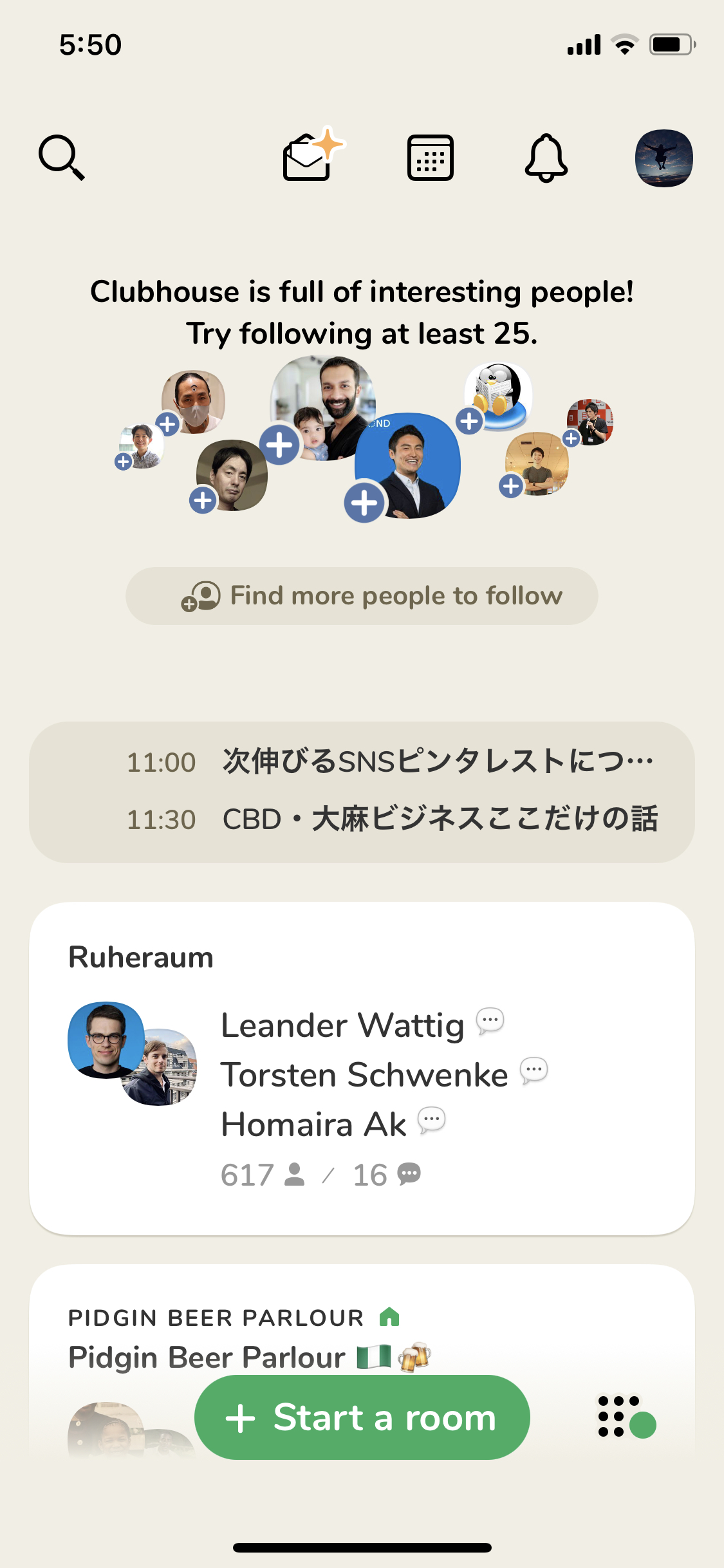The image size is (724, 1568).
Task: Follow the man holding a baby
Action: 279,444
